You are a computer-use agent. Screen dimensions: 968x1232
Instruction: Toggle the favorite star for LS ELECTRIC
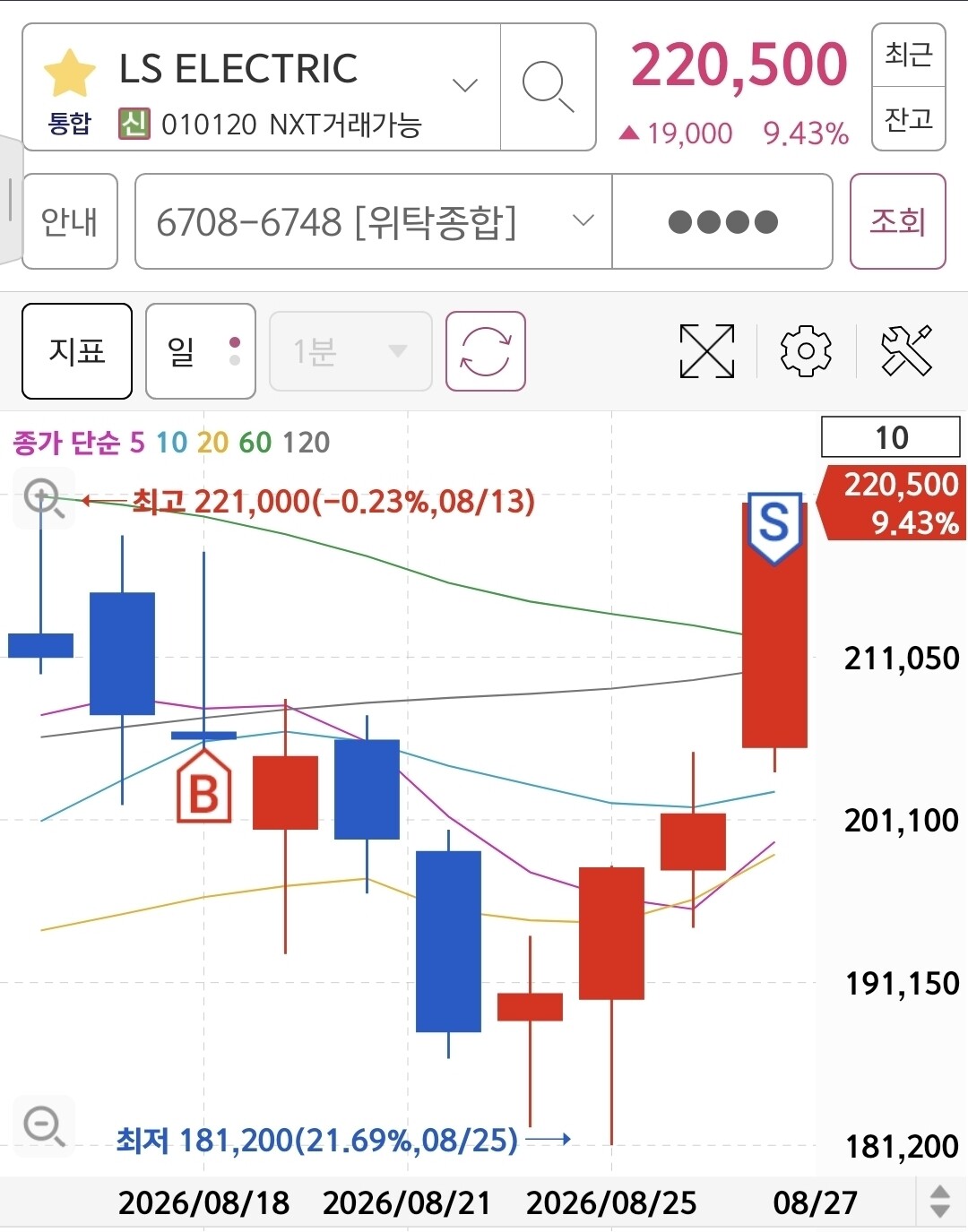(x=69, y=73)
